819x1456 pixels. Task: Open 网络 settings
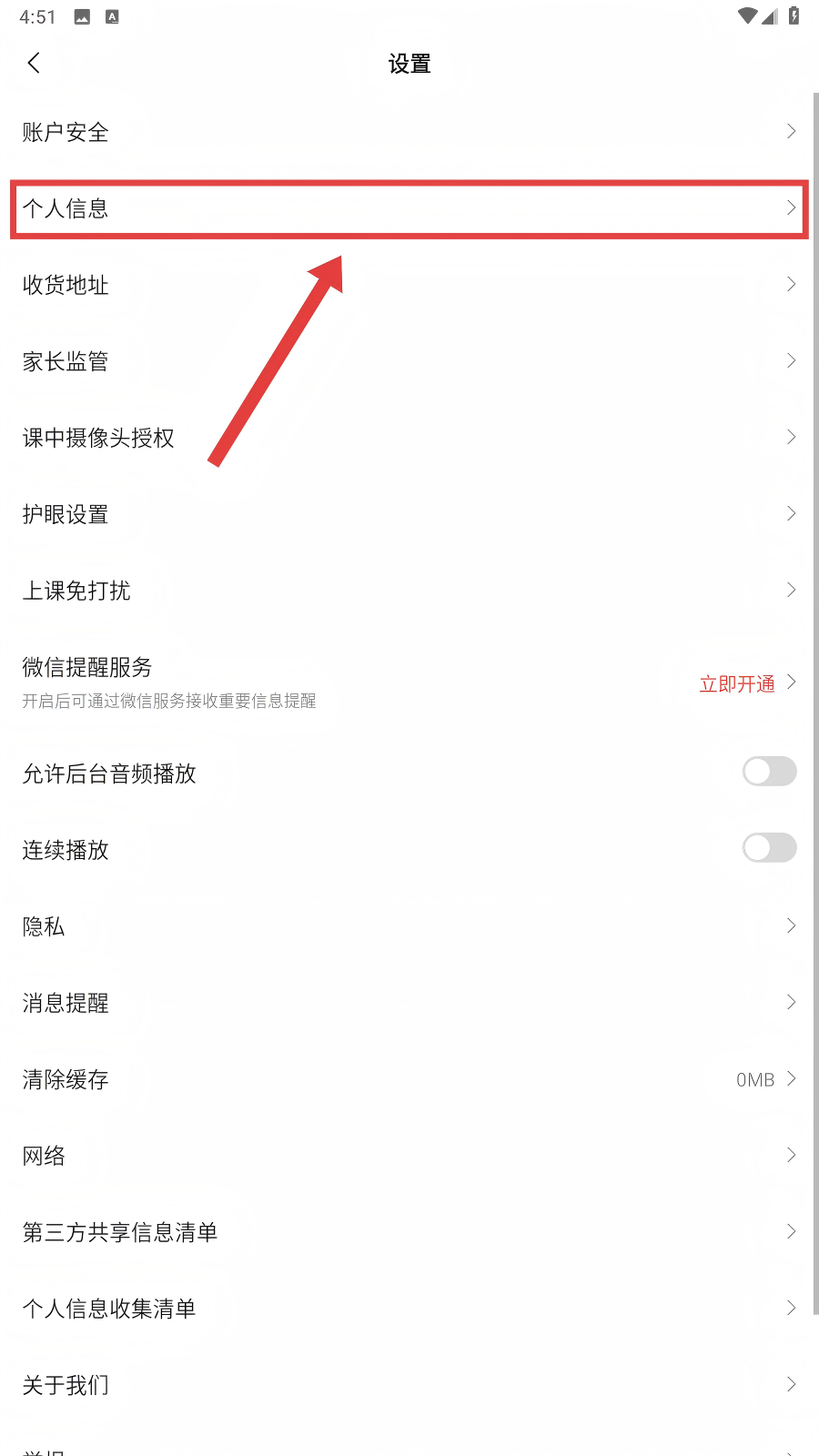tap(409, 1156)
